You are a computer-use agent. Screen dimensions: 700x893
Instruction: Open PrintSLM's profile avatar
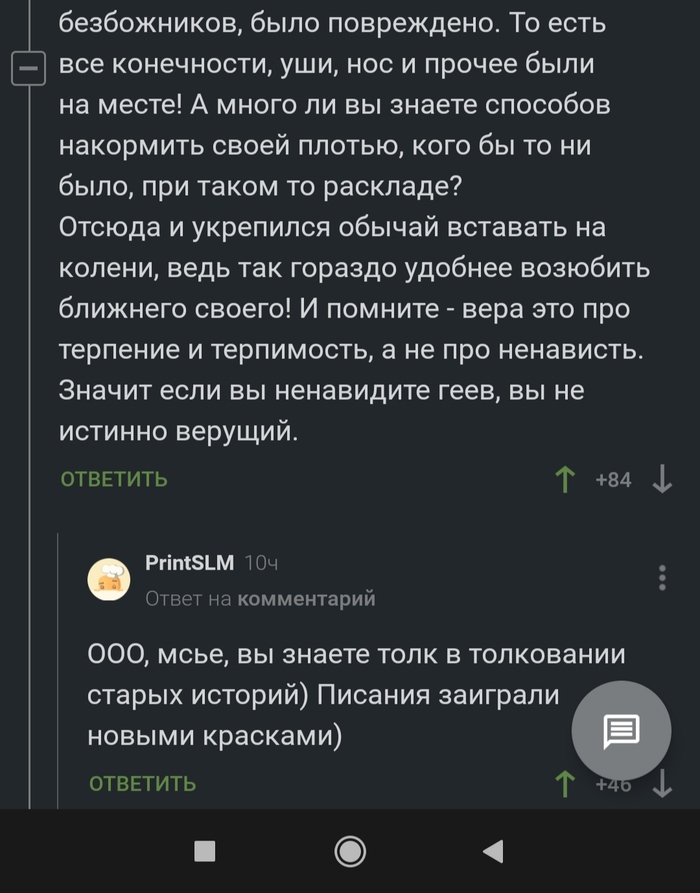[109, 579]
